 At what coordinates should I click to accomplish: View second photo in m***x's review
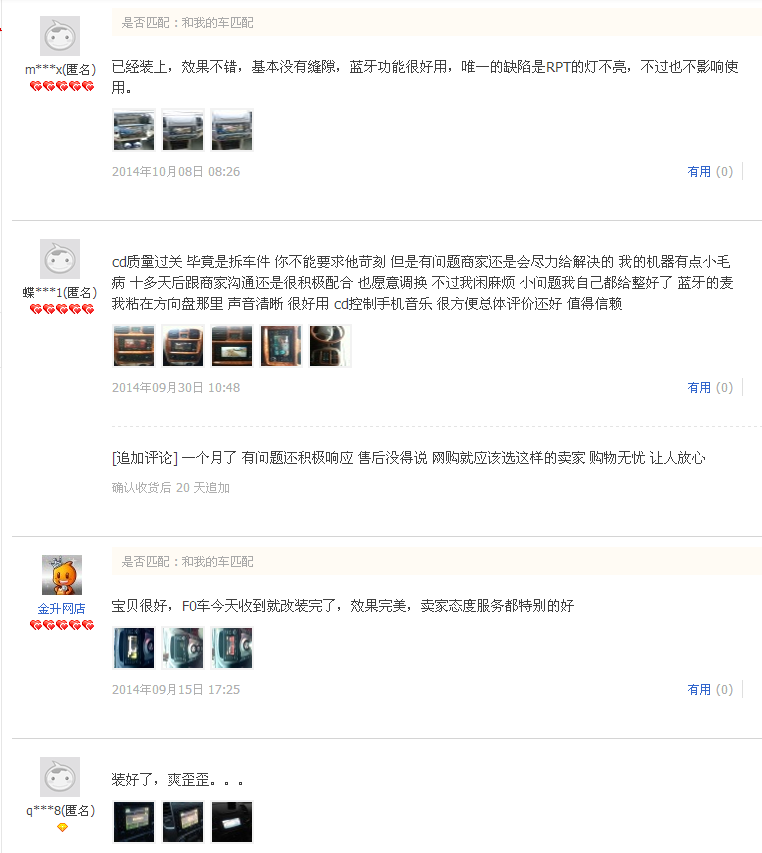pyautogui.click(x=183, y=130)
